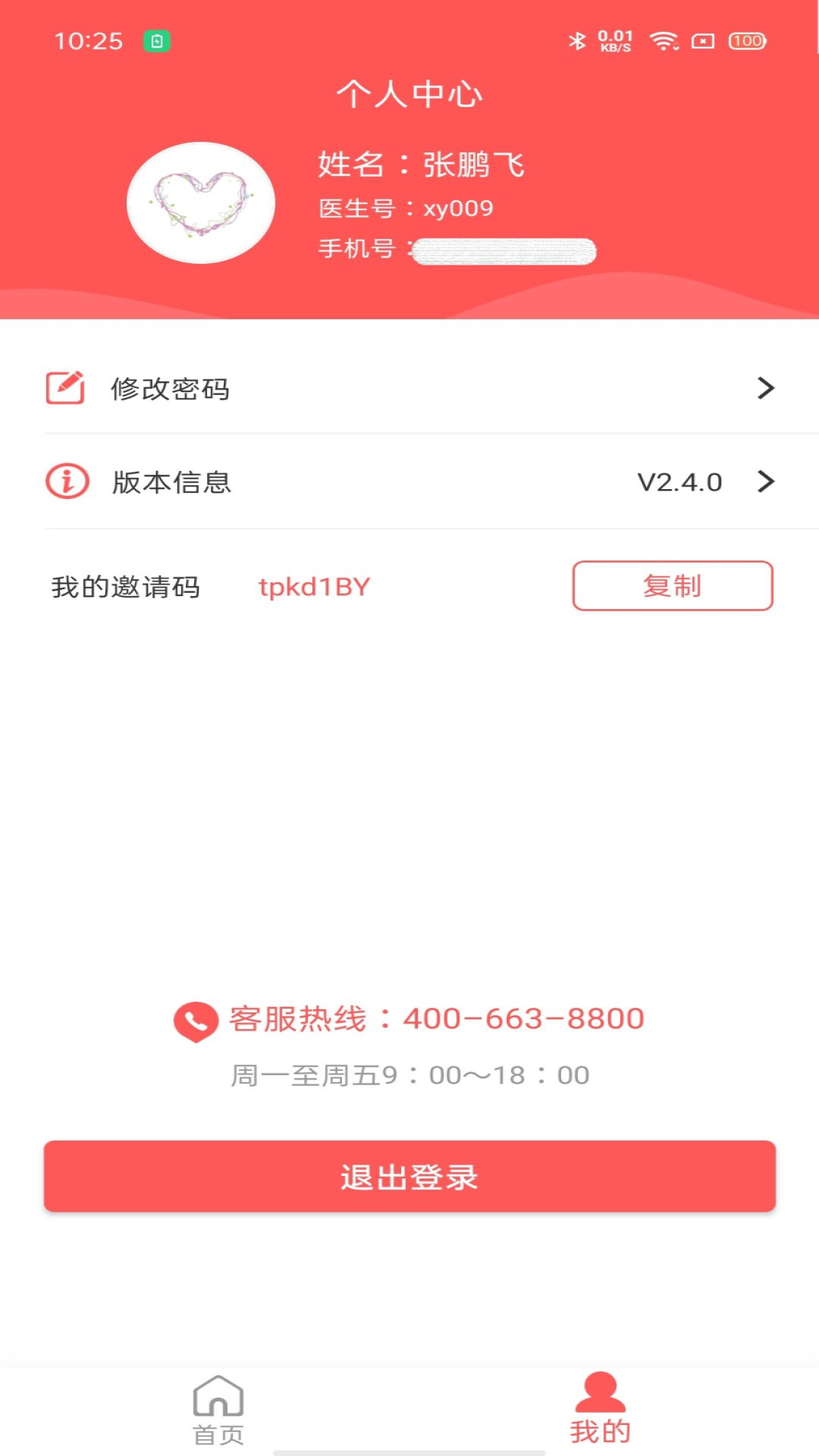Click the battery indicator in the status bar
The width and height of the screenshot is (819, 1456).
pyautogui.click(x=746, y=42)
